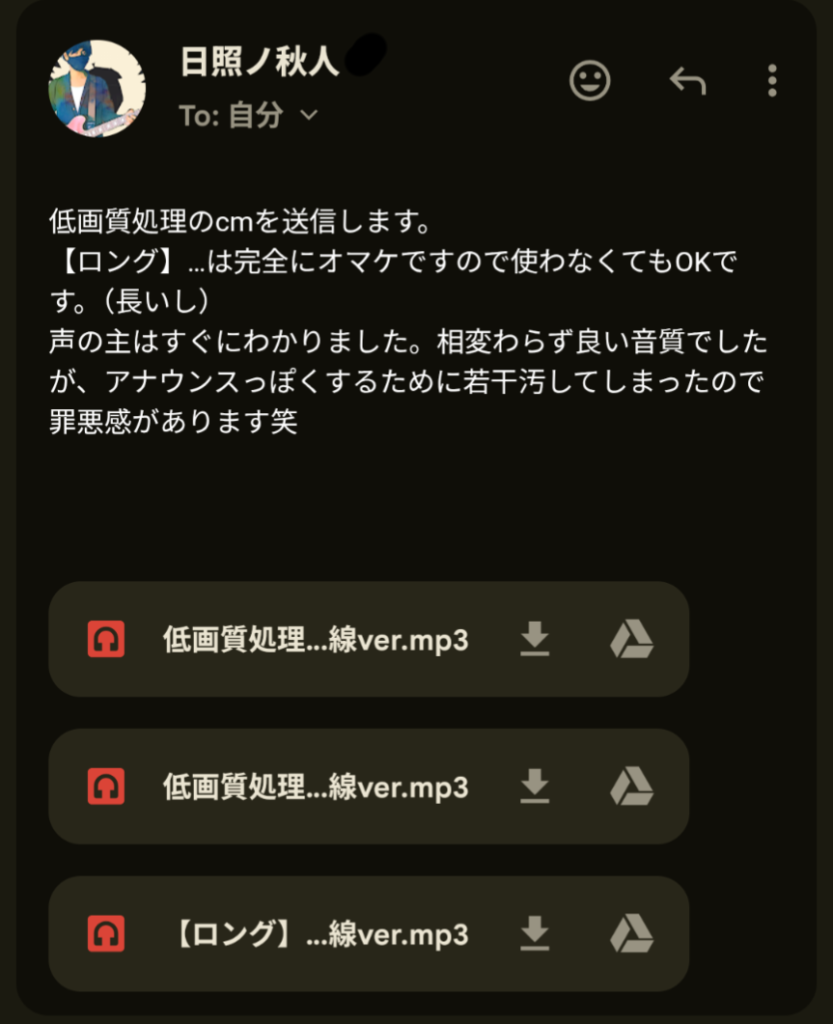View 日照ノ秋人's profile picture
The height and width of the screenshot is (1024, 833).
pos(97,89)
